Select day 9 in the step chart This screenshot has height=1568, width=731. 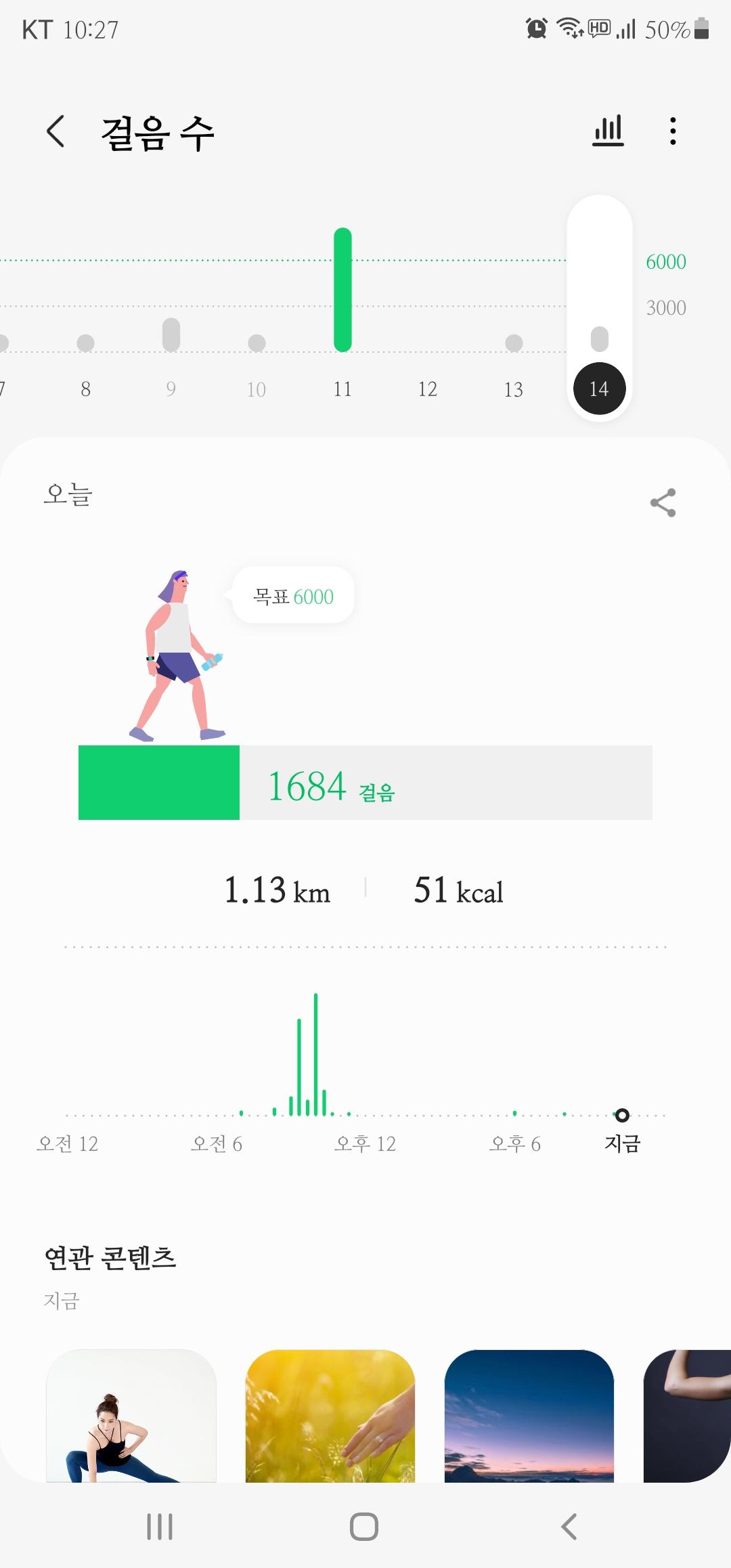[171, 389]
